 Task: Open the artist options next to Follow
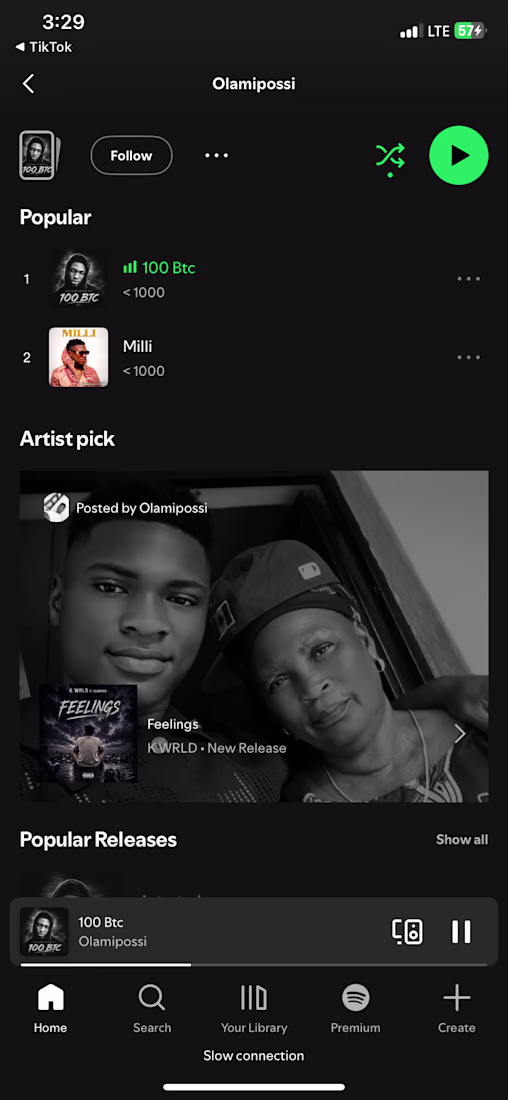click(x=216, y=155)
